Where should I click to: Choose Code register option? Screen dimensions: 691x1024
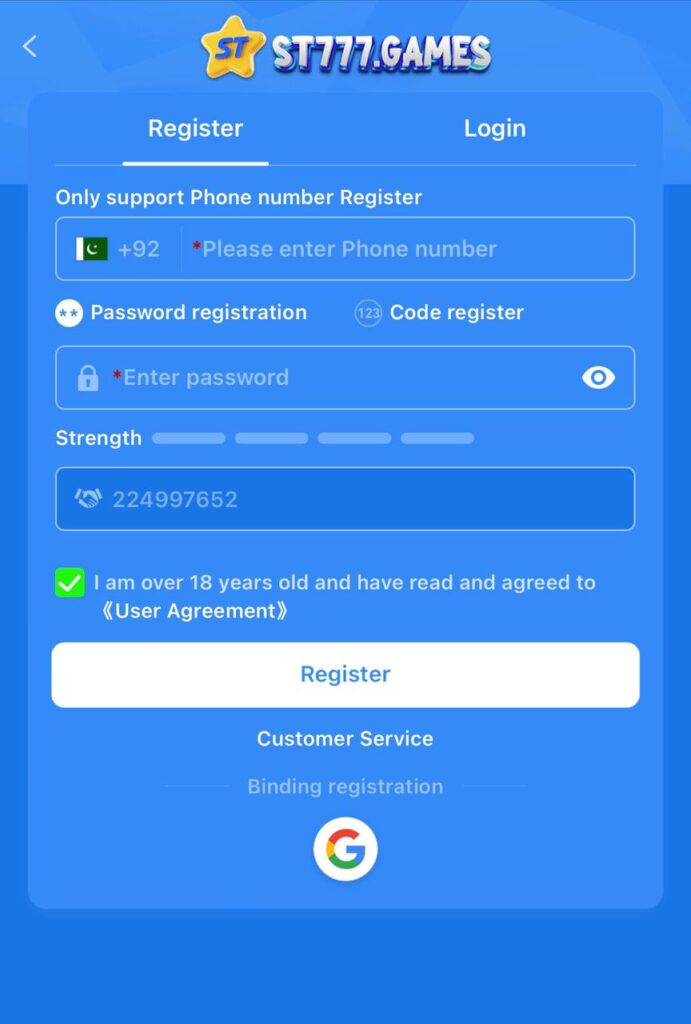439,313
